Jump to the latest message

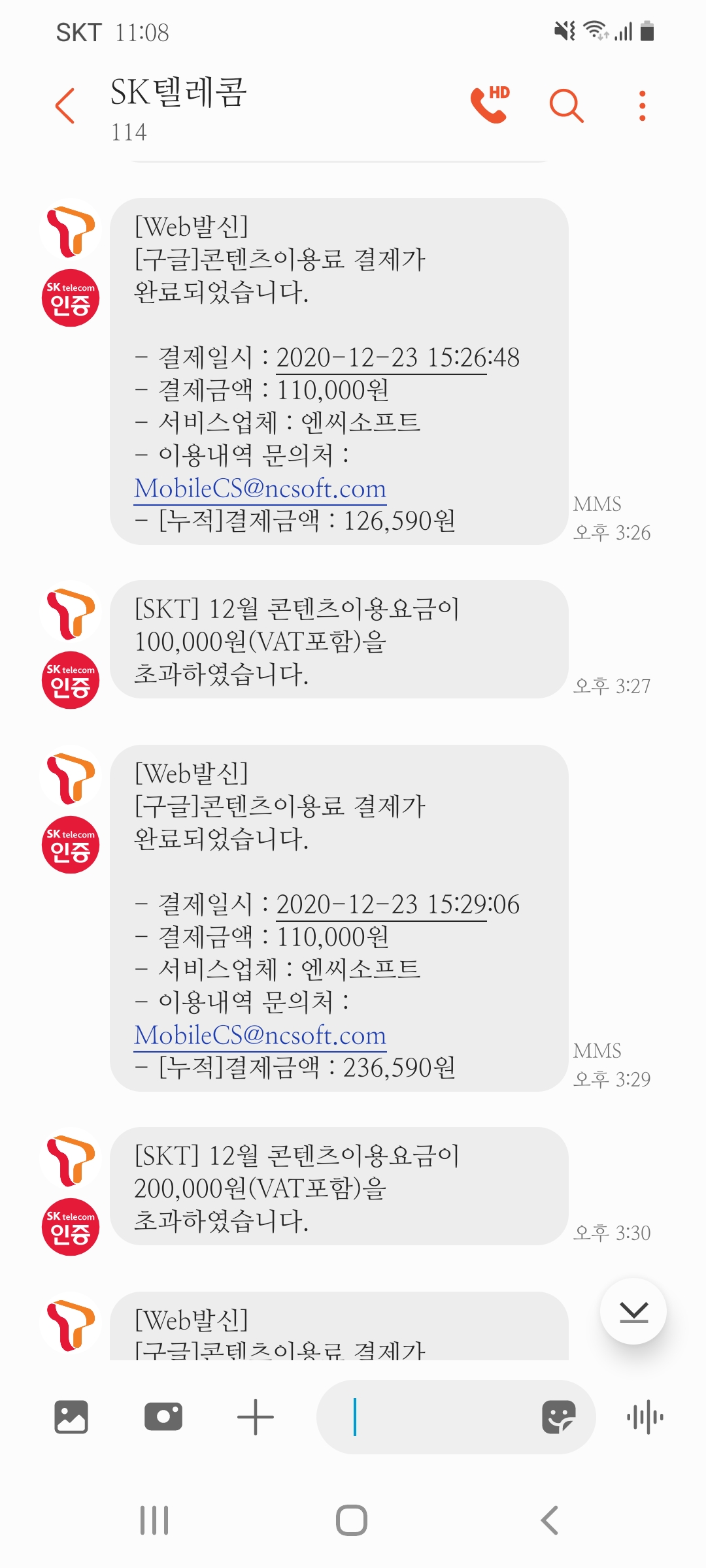pos(633,1311)
